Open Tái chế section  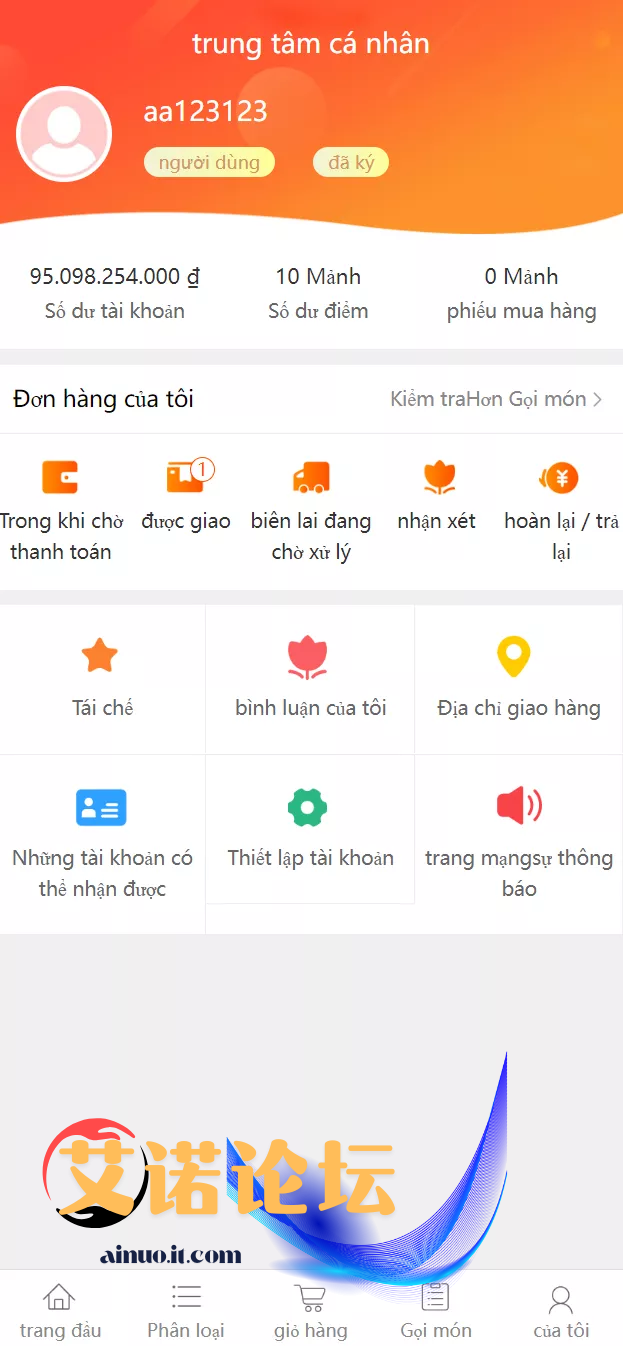coord(102,680)
